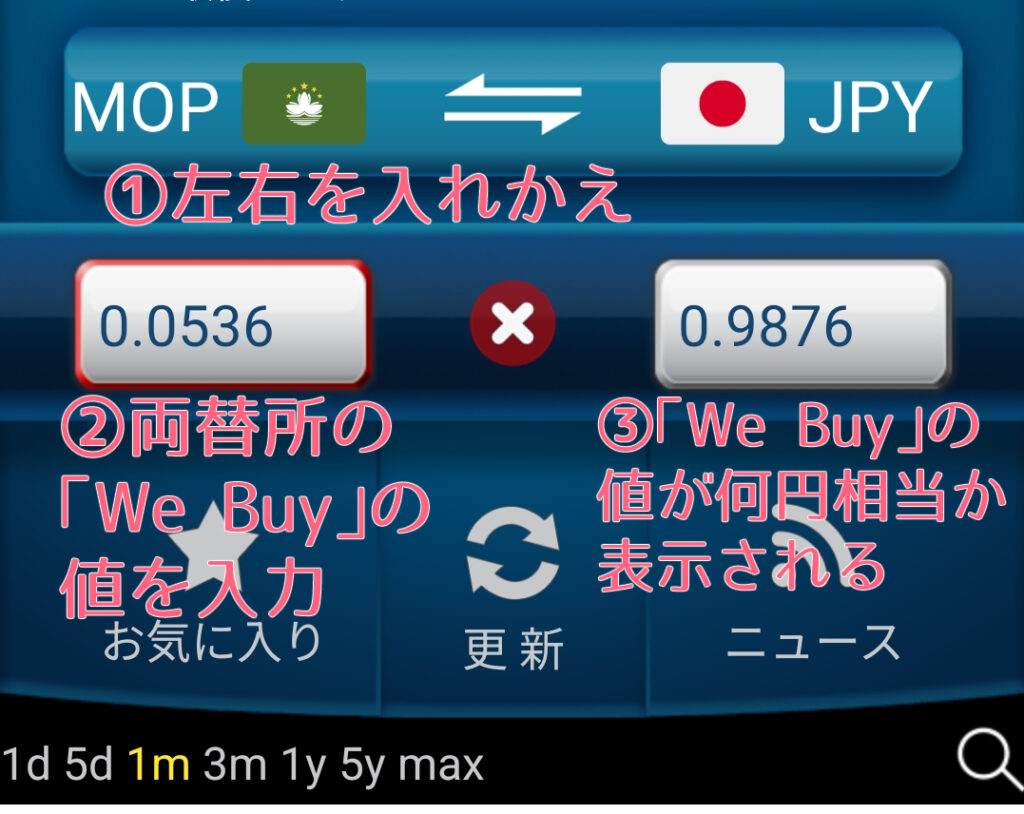Tap the MOP amount field showing 0.0536
The width and height of the screenshot is (1024, 814).
[x=222, y=325]
